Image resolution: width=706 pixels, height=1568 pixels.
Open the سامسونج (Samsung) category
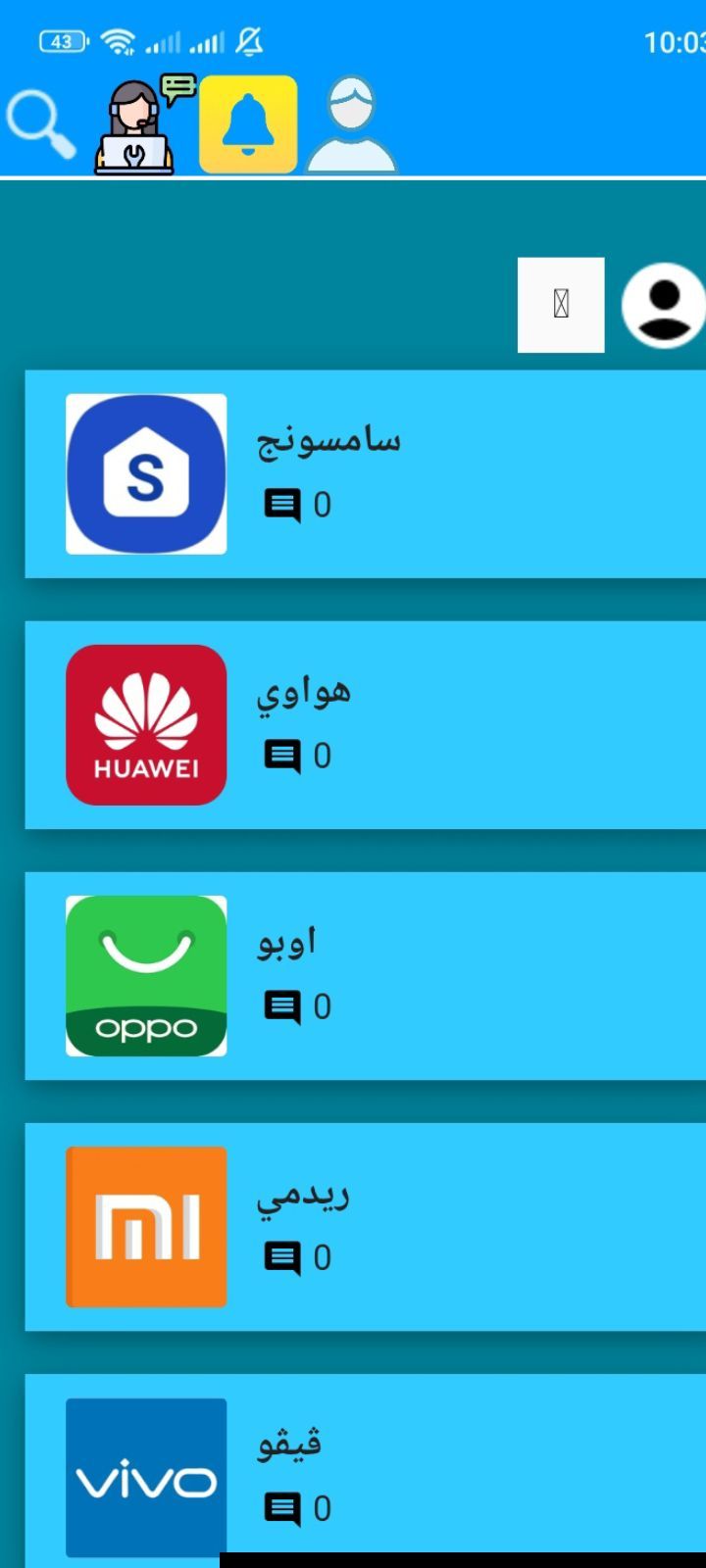[x=365, y=474]
